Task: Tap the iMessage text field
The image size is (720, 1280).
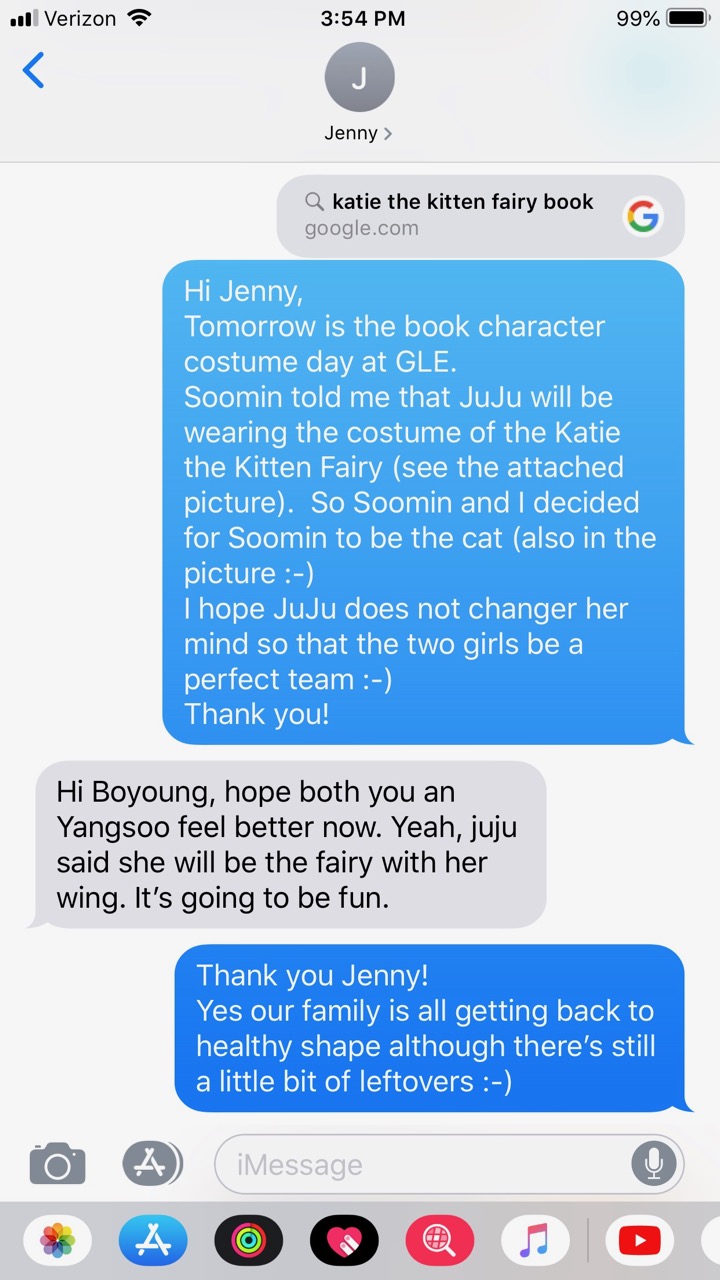Action: pos(420,1164)
